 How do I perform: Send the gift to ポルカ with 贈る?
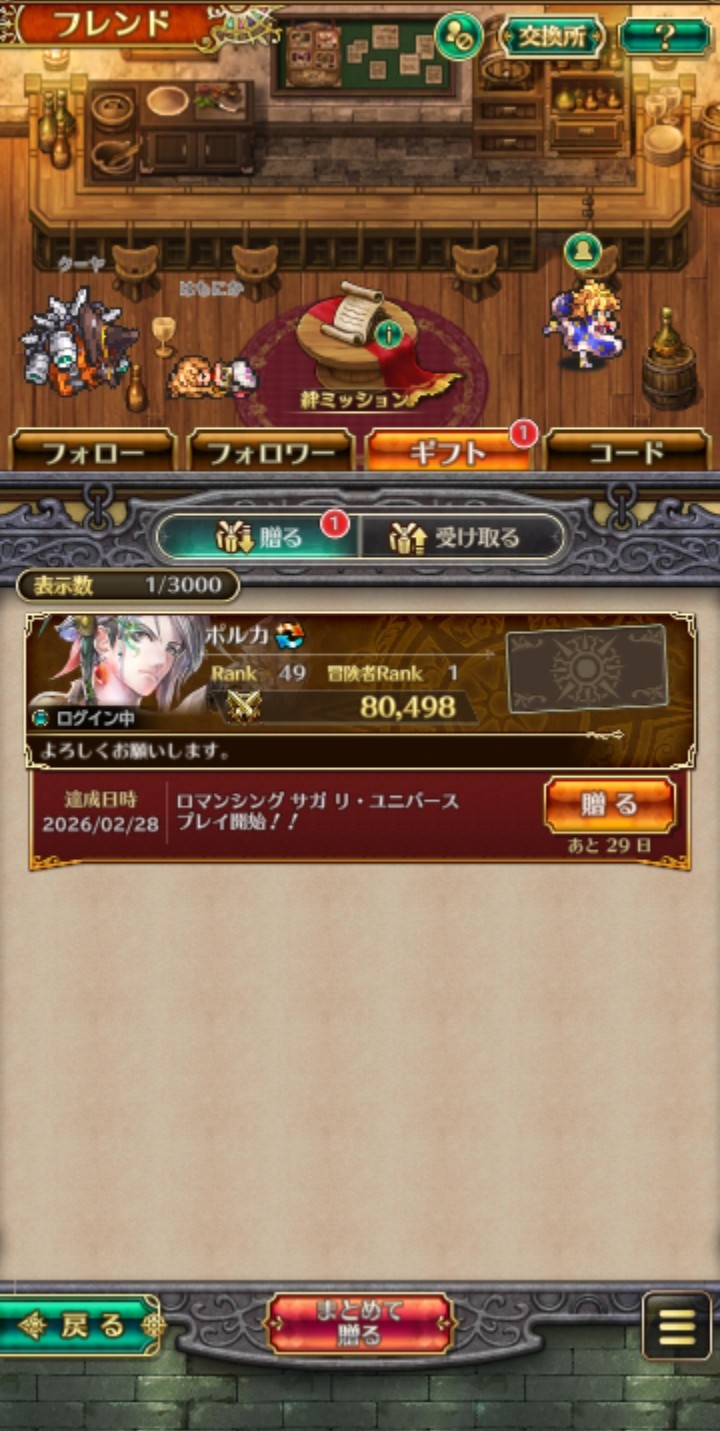[x=609, y=804]
